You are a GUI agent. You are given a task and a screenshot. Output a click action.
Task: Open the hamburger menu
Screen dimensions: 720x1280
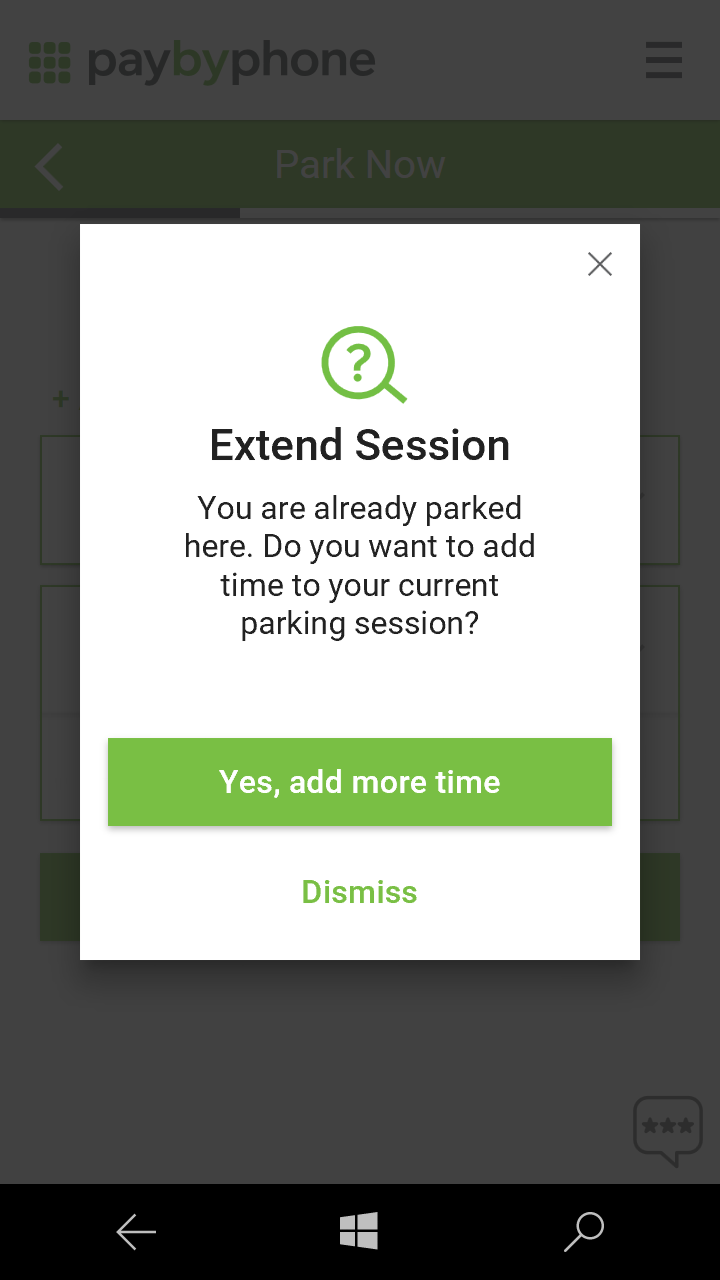coord(664,60)
